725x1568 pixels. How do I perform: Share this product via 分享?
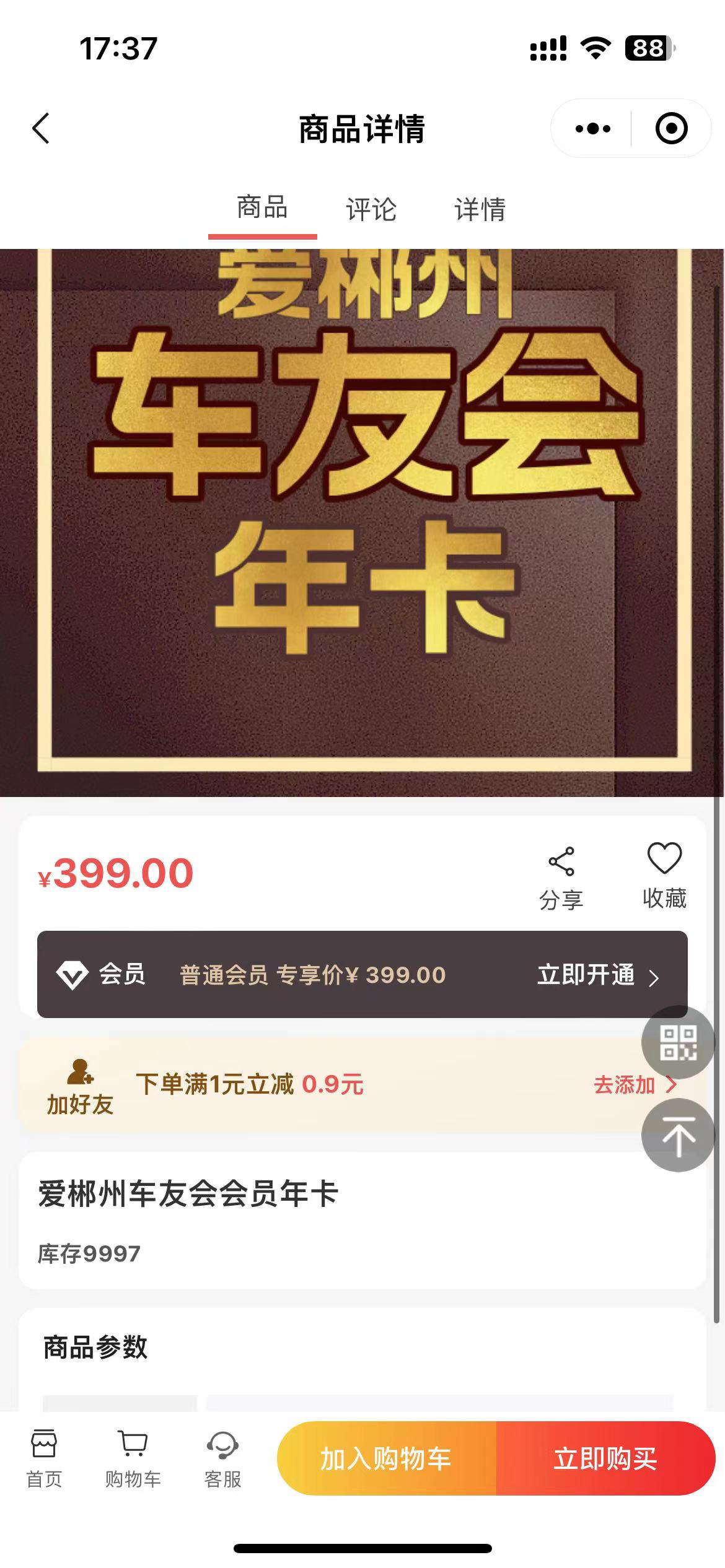pos(561,878)
